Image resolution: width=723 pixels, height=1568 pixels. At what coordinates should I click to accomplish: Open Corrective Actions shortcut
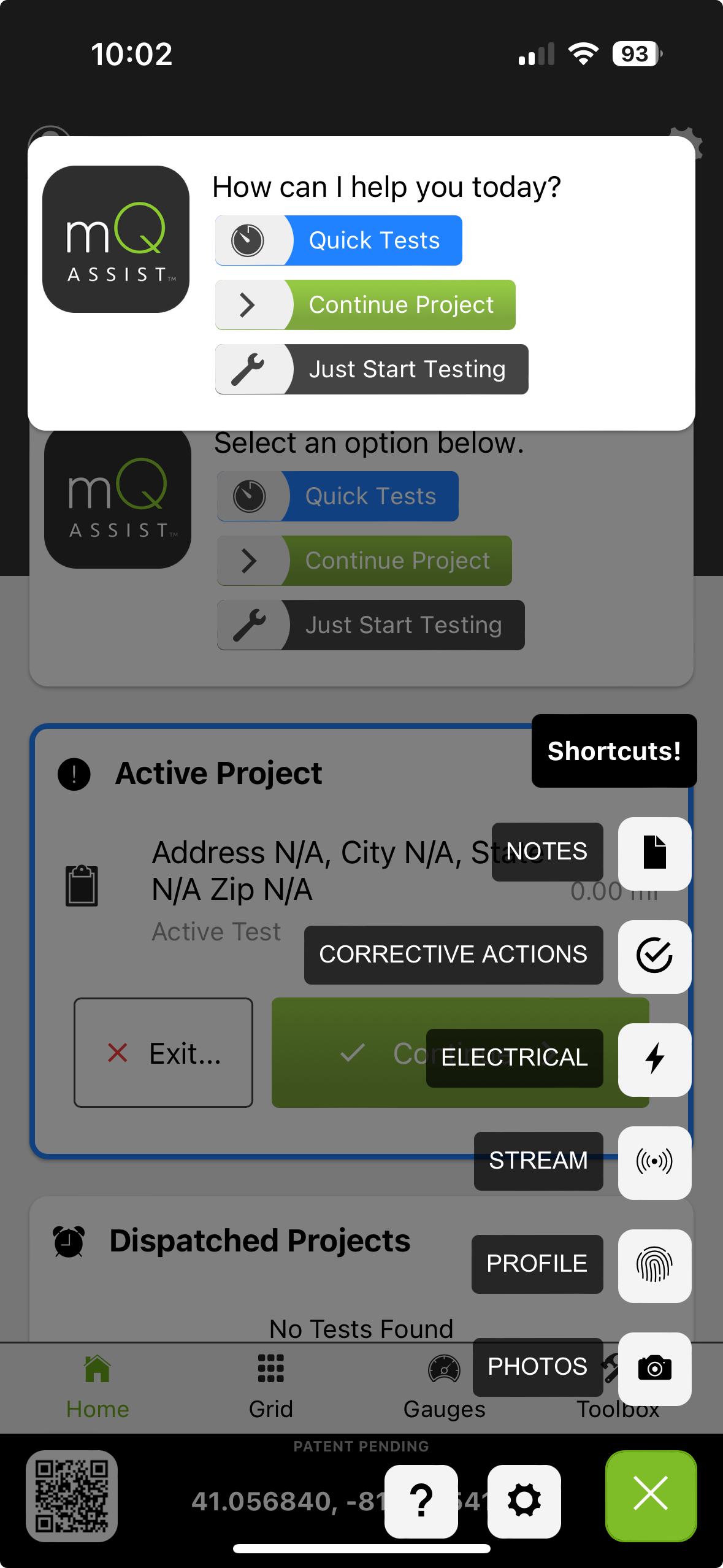655,956
